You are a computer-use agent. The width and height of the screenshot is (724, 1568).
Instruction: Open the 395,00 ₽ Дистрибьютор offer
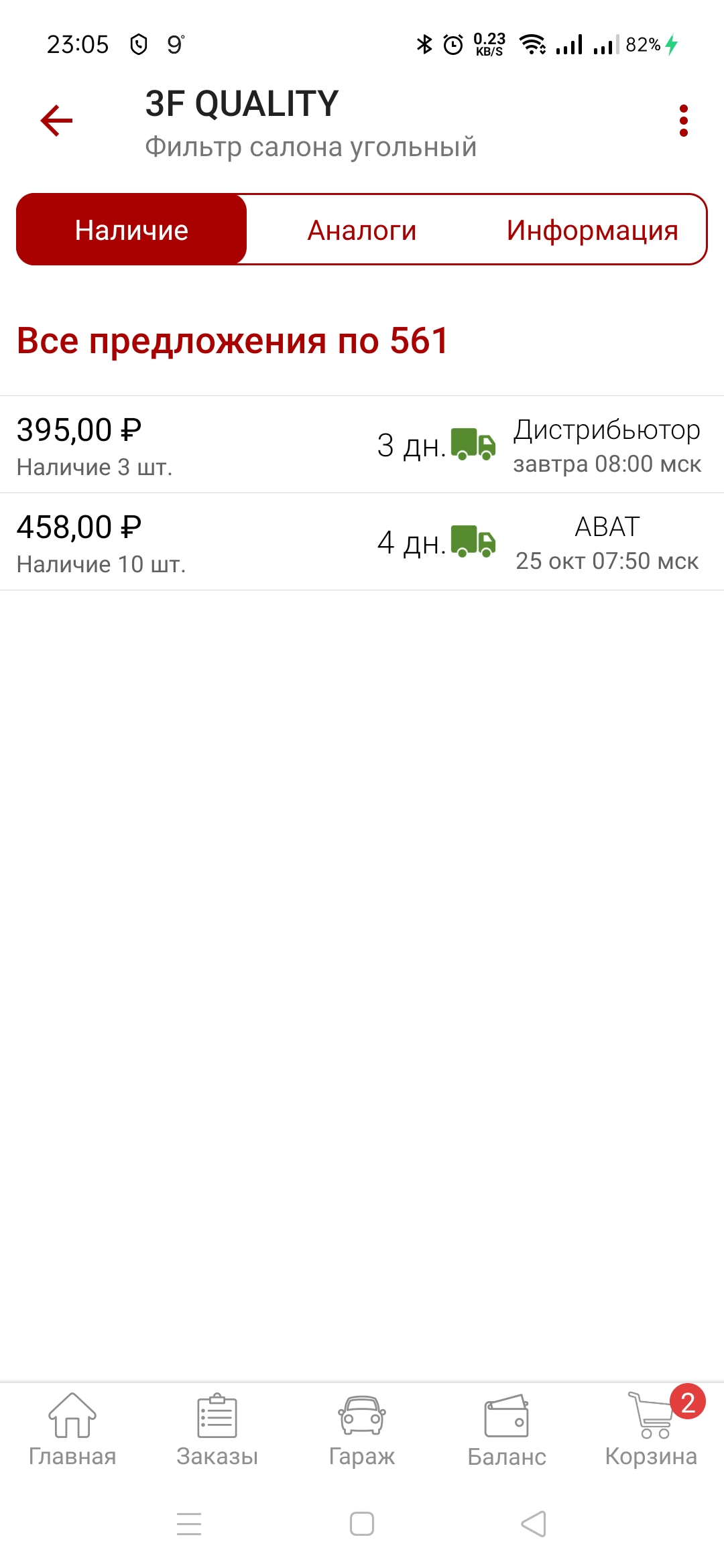coord(362,445)
